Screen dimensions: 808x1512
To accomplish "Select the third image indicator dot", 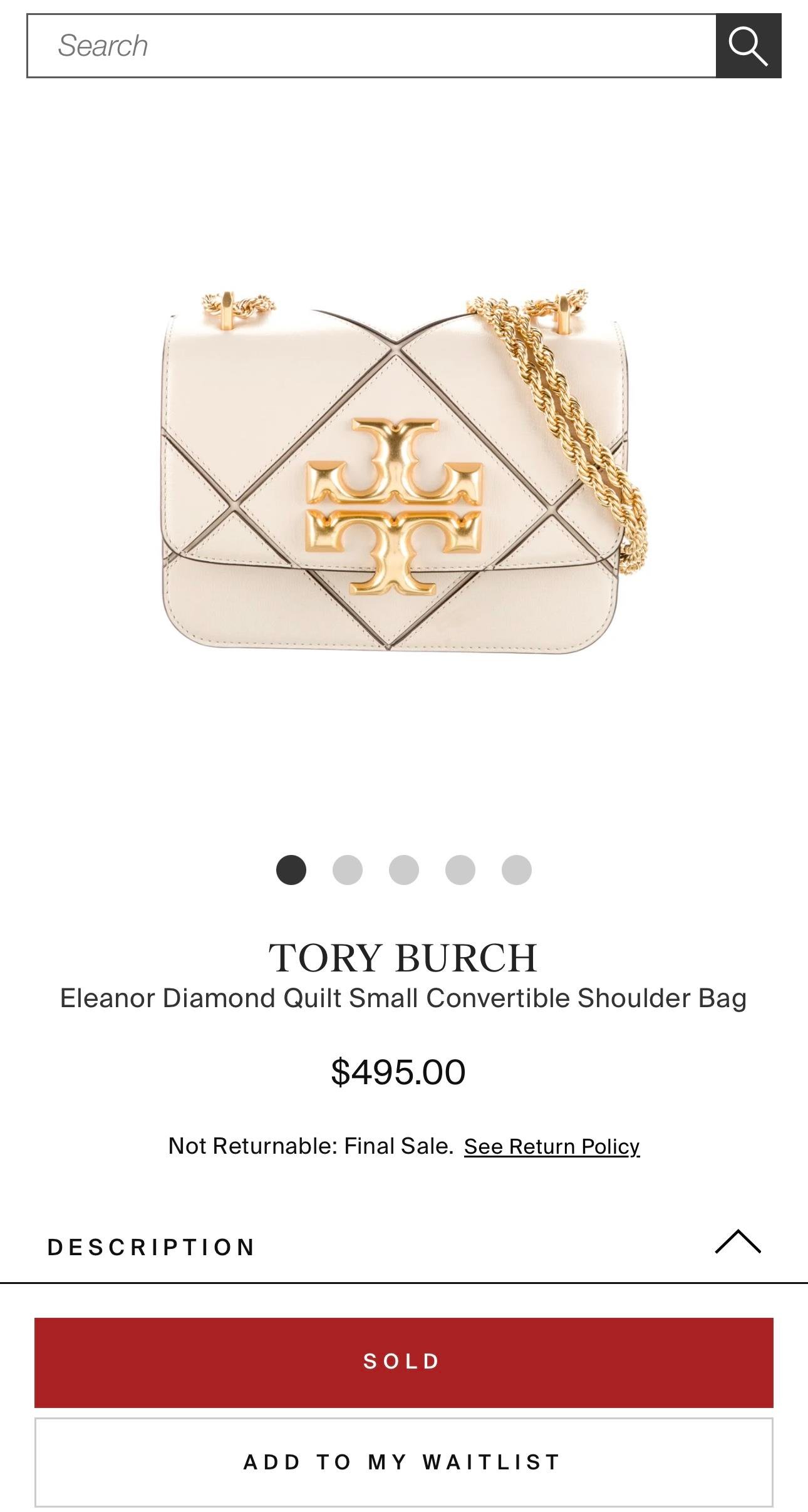I will 404,870.
